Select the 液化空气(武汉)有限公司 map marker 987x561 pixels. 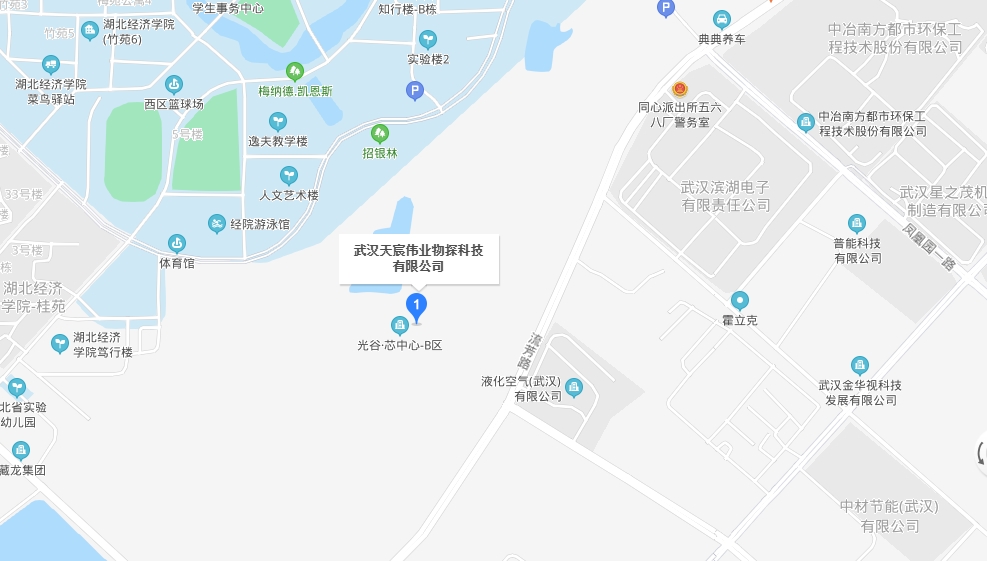click(573, 387)
